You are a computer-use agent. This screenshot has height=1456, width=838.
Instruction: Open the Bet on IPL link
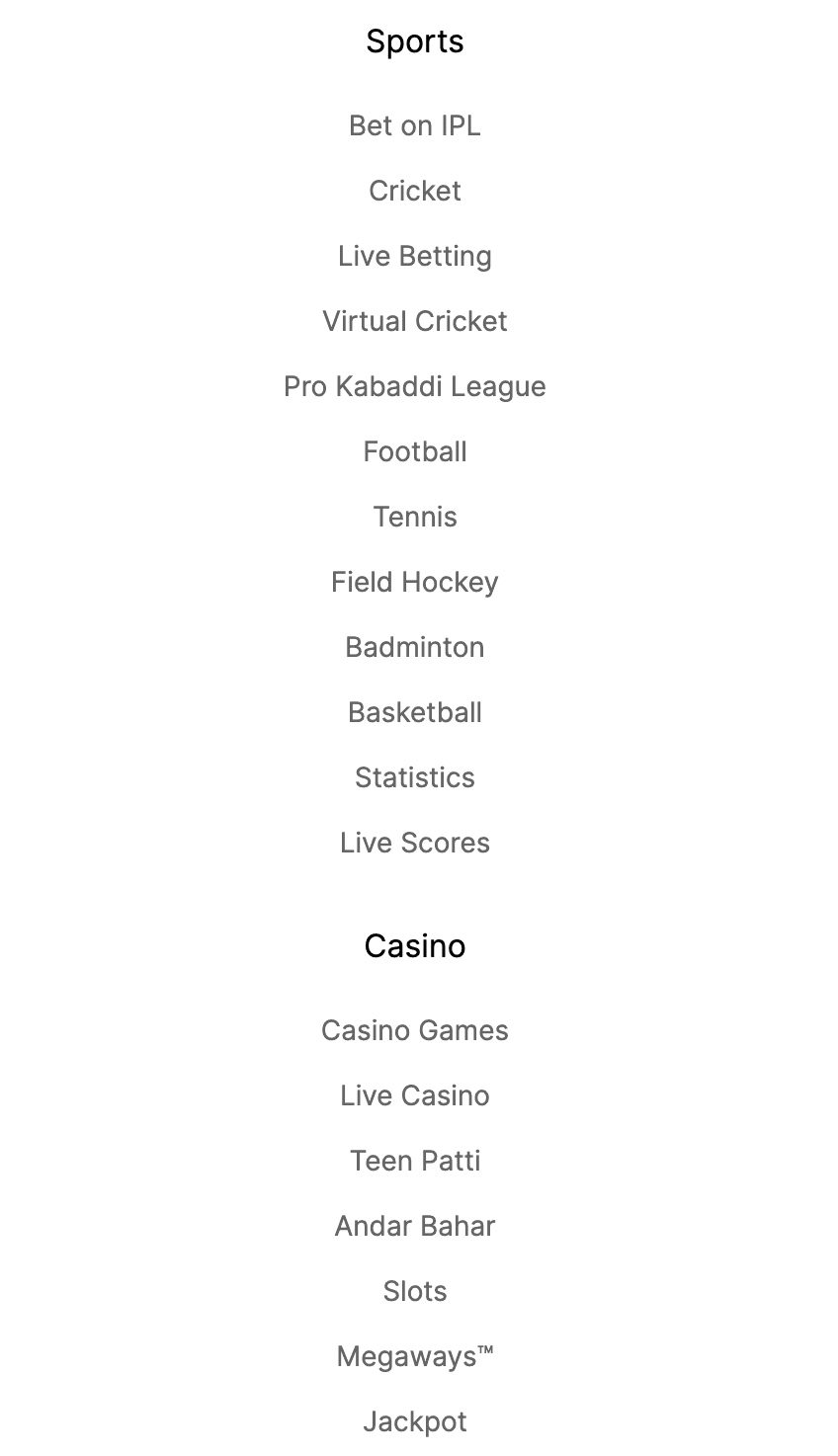(414, 125)
